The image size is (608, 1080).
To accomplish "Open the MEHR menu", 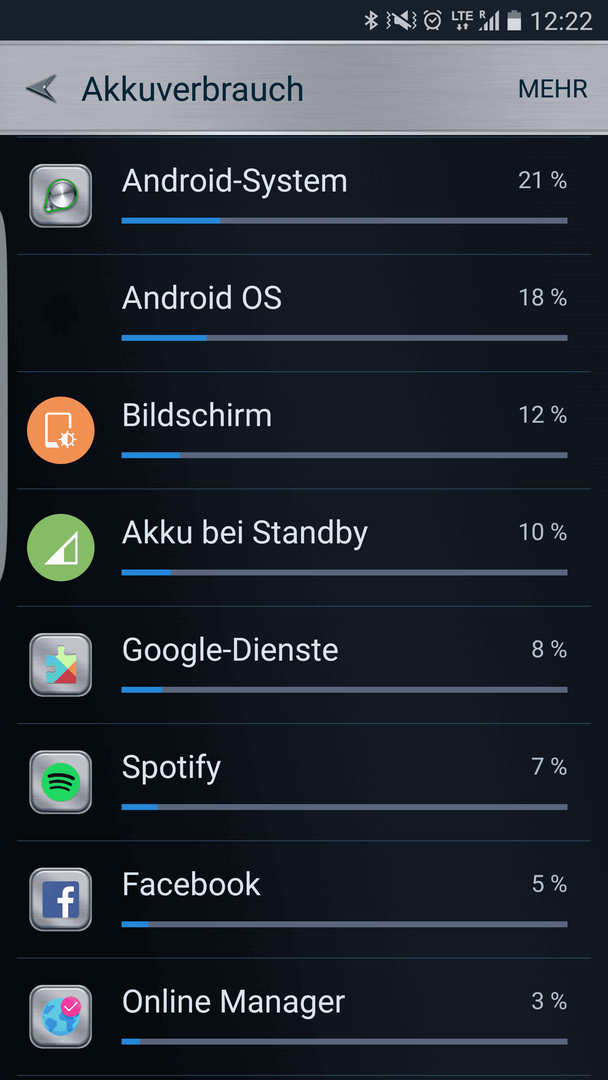I will point(552,89).
